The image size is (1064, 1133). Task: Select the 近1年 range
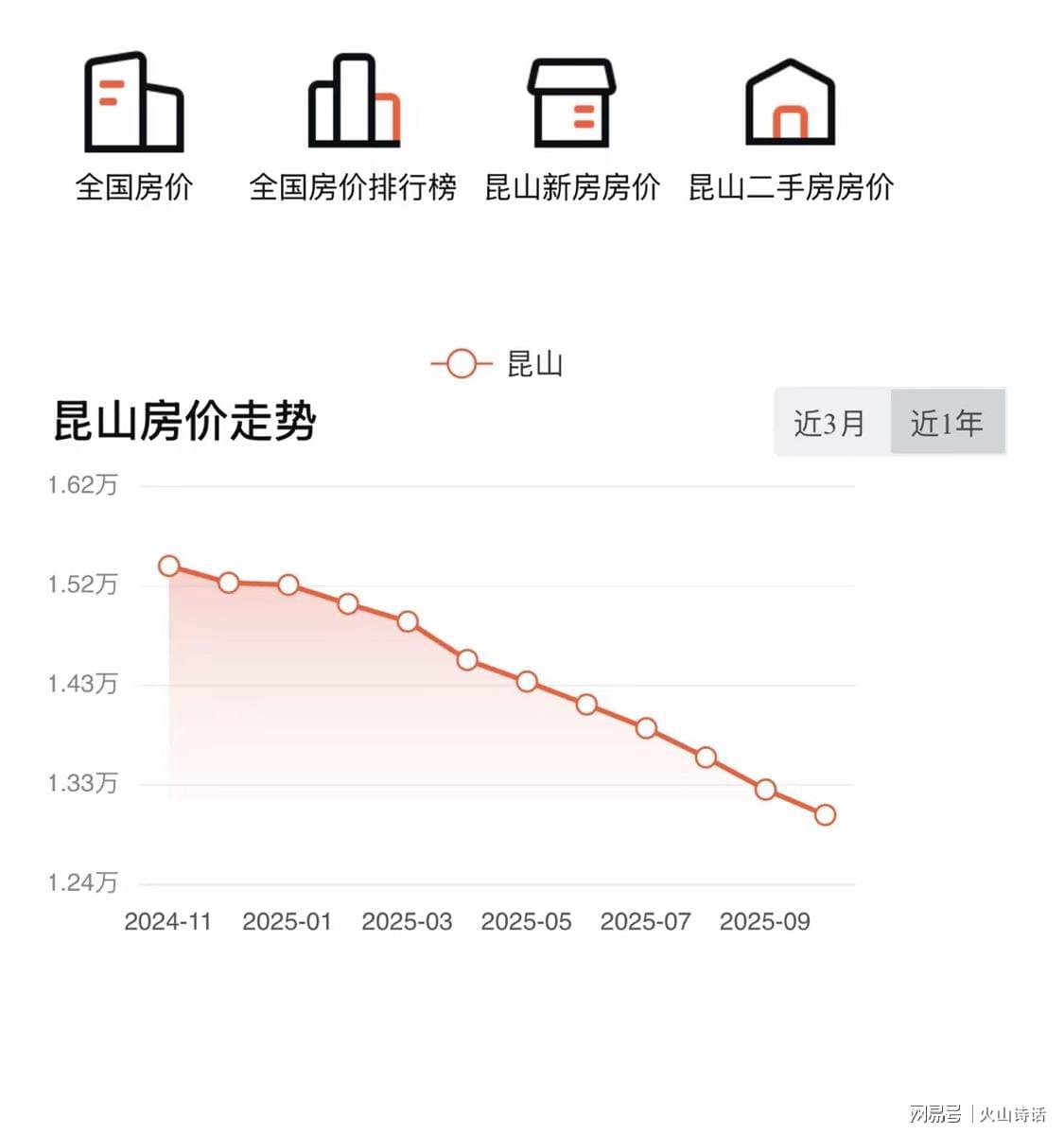pos(947,423)
